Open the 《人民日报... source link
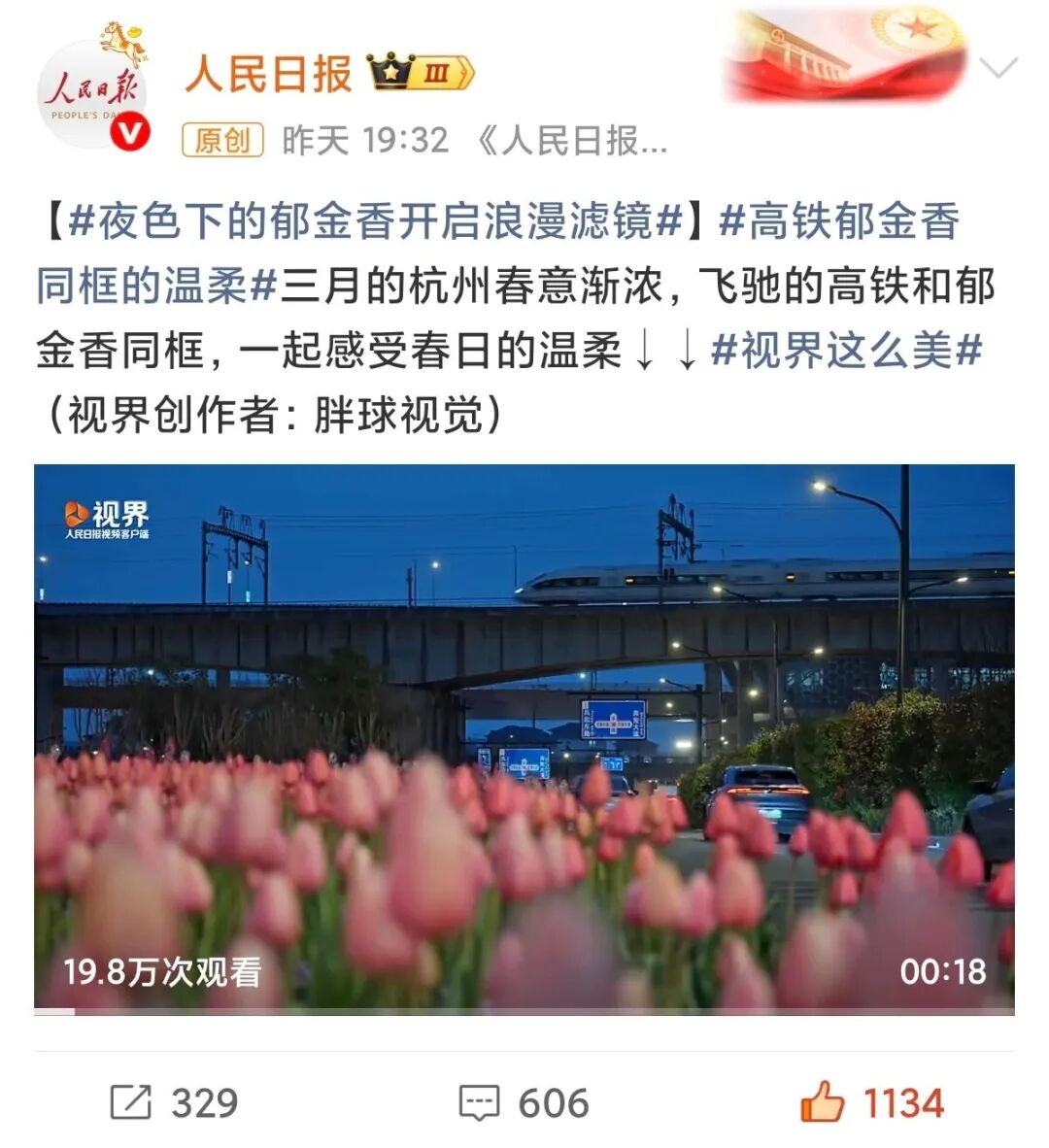 coord(571,141)
